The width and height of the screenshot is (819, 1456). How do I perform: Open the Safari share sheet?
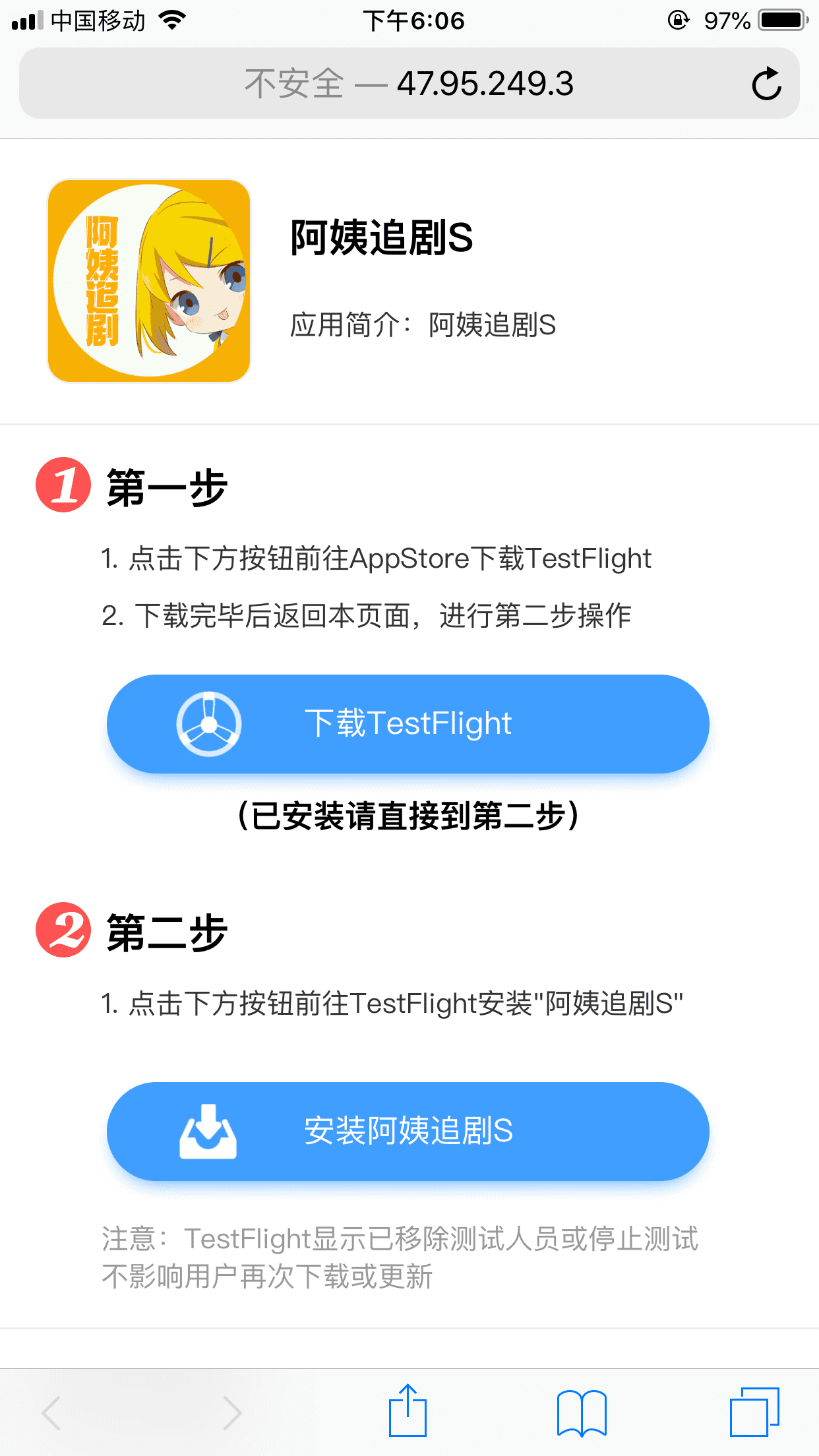408,1410
